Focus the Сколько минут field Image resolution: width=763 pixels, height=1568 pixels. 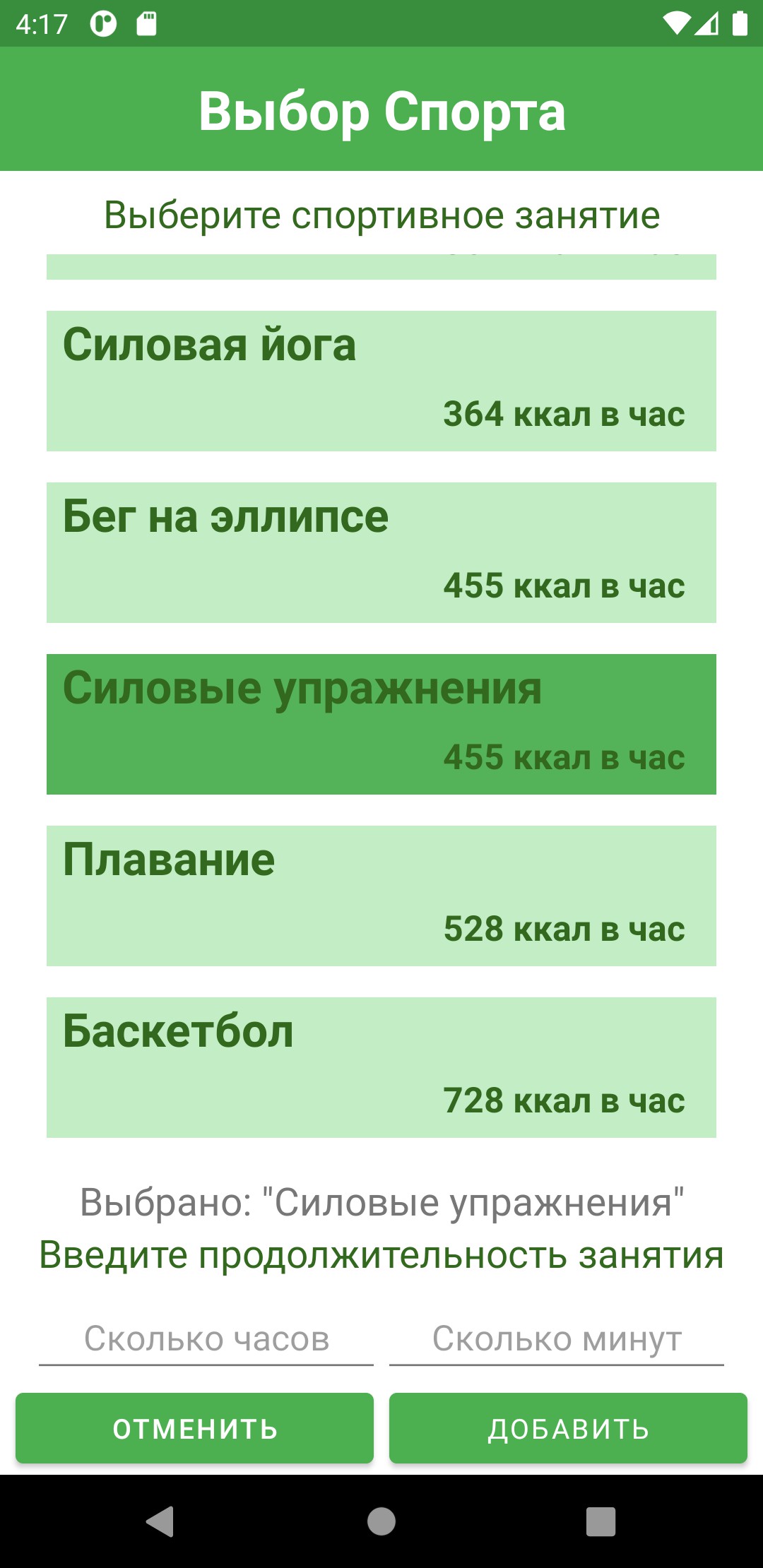(x=557, y=1338)
